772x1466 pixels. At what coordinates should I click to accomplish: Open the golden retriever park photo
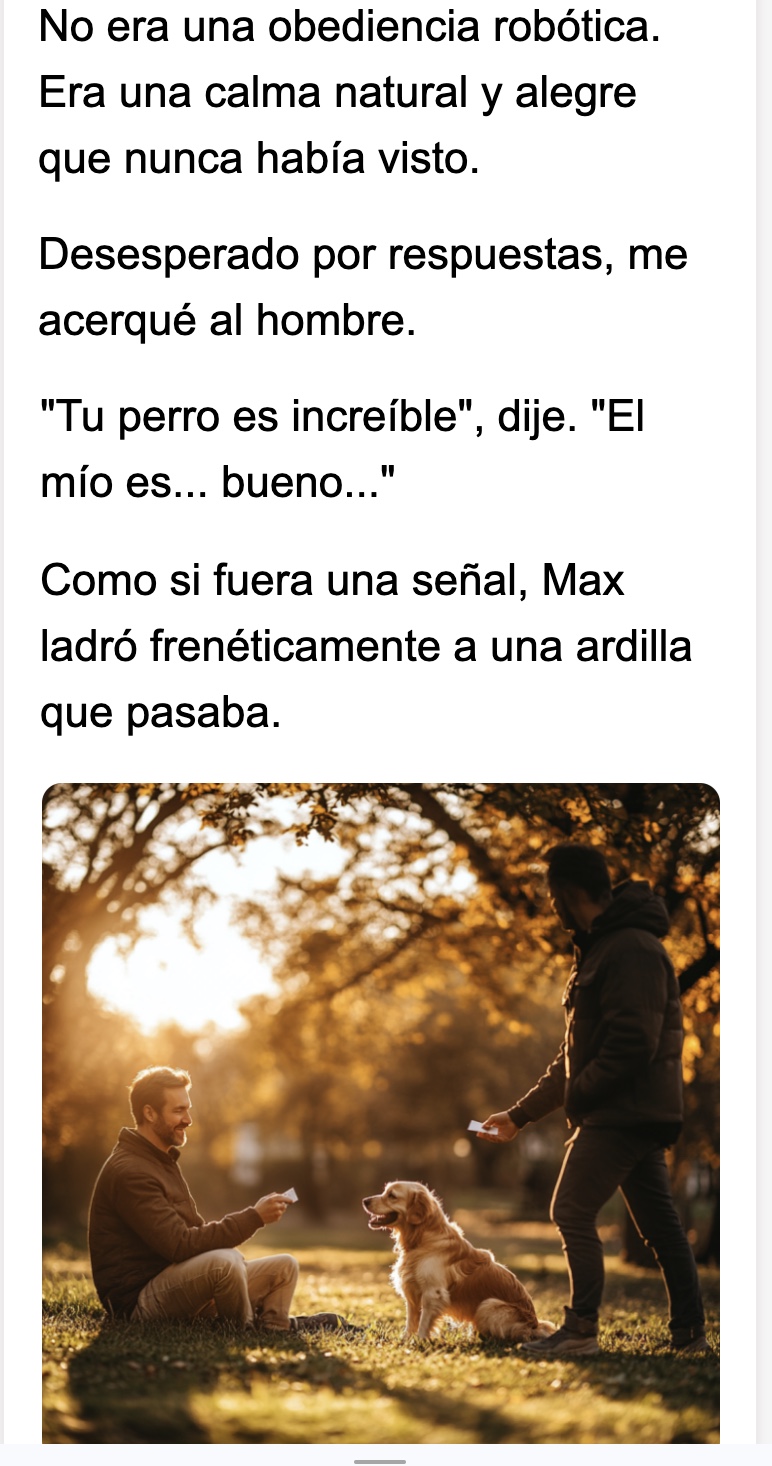pyautogui.click(x=381, y=1112)
